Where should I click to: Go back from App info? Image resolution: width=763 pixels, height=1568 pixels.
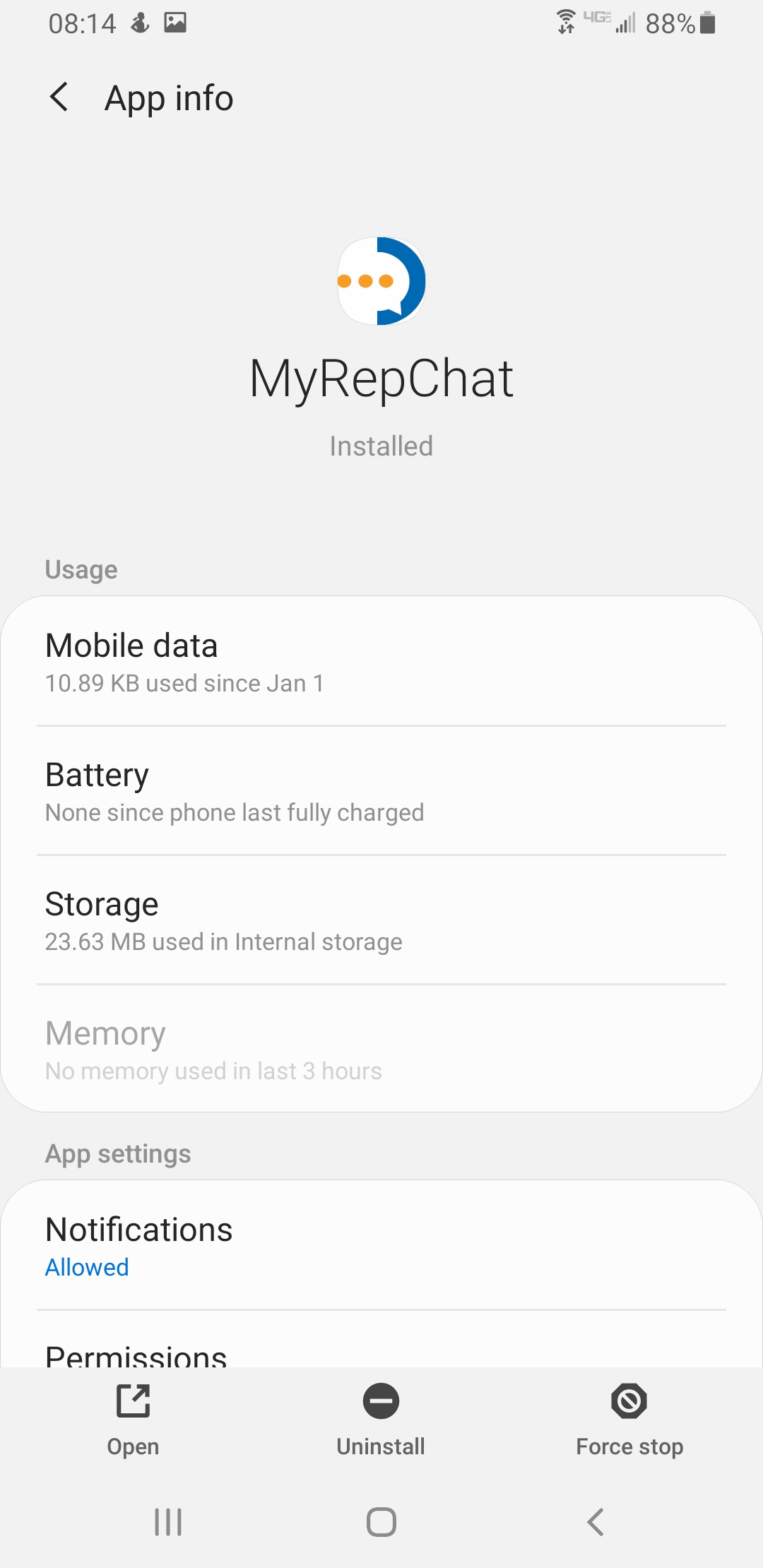(x=60, y=97)
